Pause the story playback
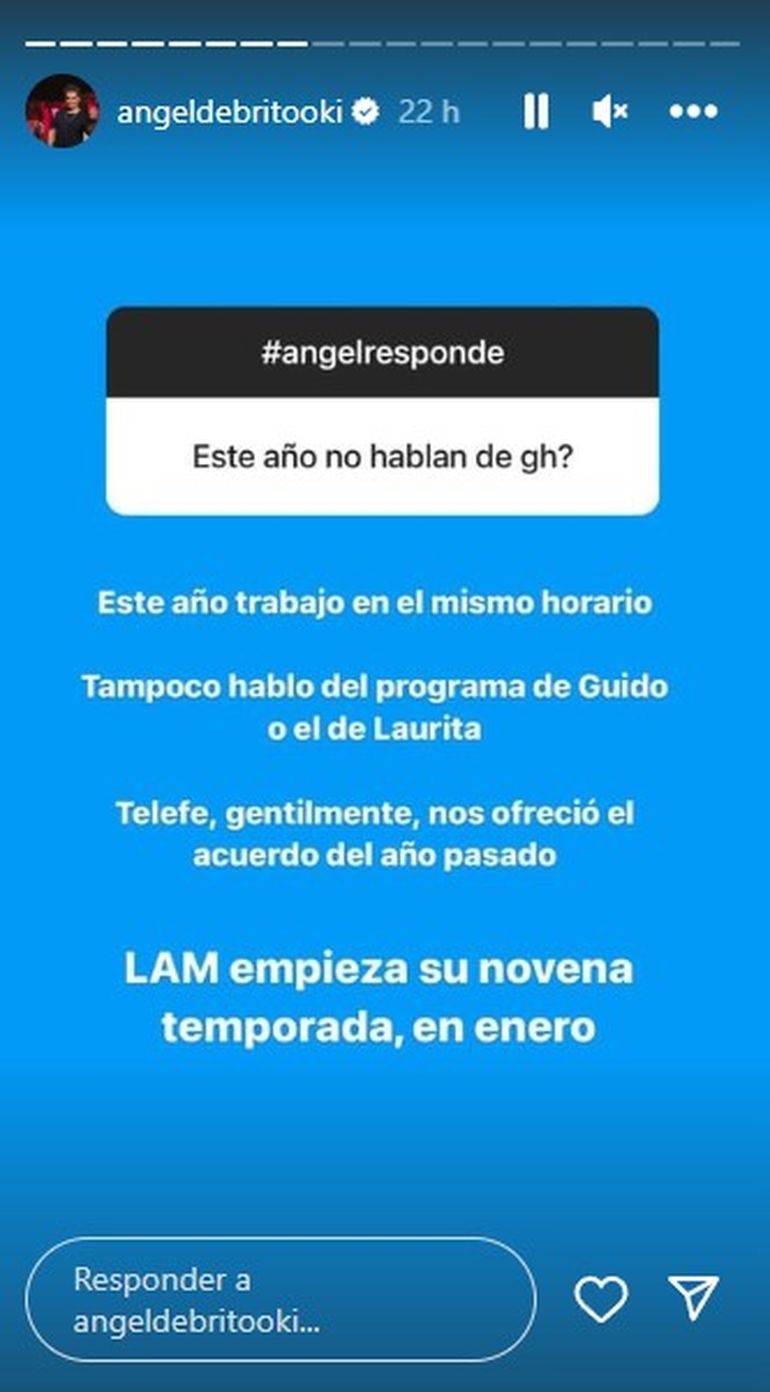770x1392 pixels. [536, 112]
